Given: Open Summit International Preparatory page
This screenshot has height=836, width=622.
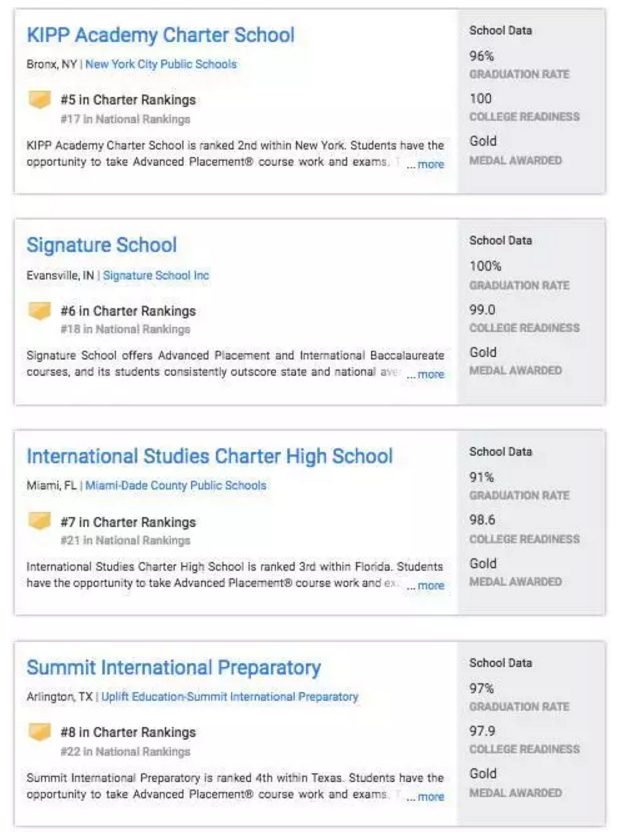Looking at the screenshot, I should [173, 668].
